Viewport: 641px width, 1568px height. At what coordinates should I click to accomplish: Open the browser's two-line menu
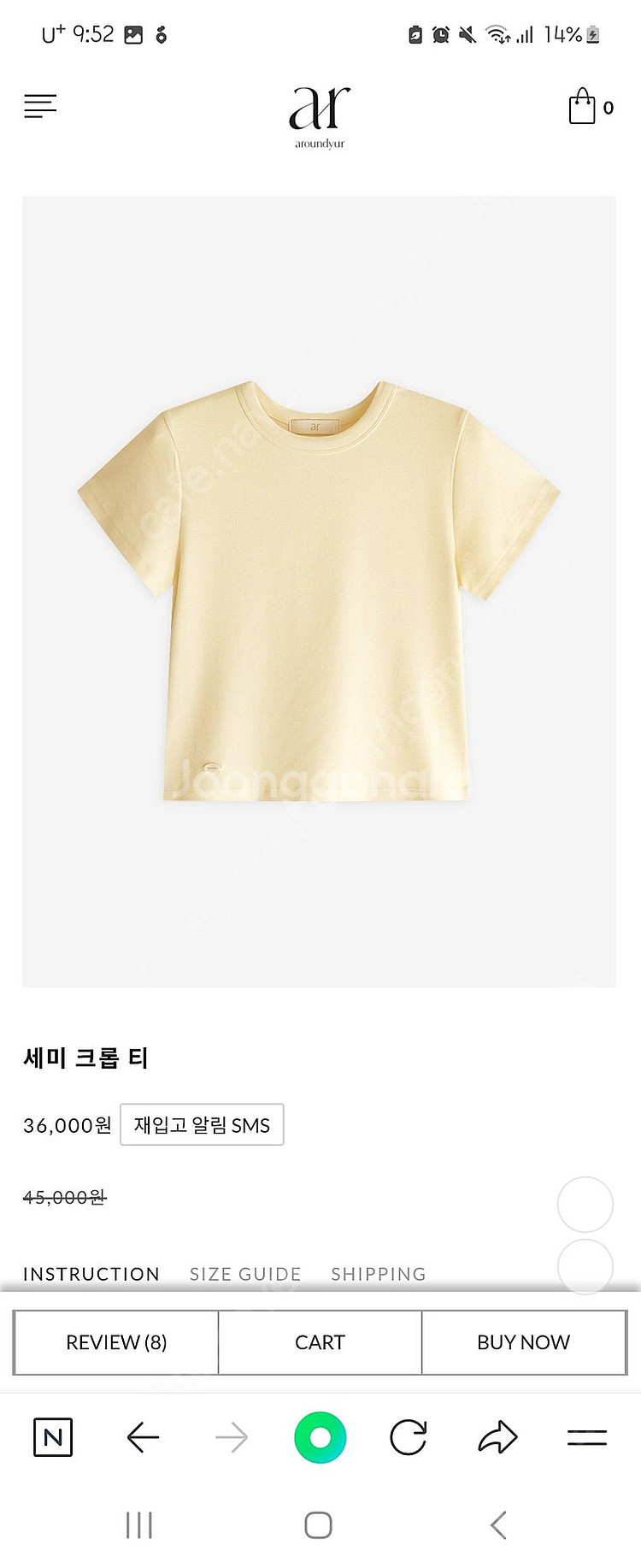tap(586, 1437)
